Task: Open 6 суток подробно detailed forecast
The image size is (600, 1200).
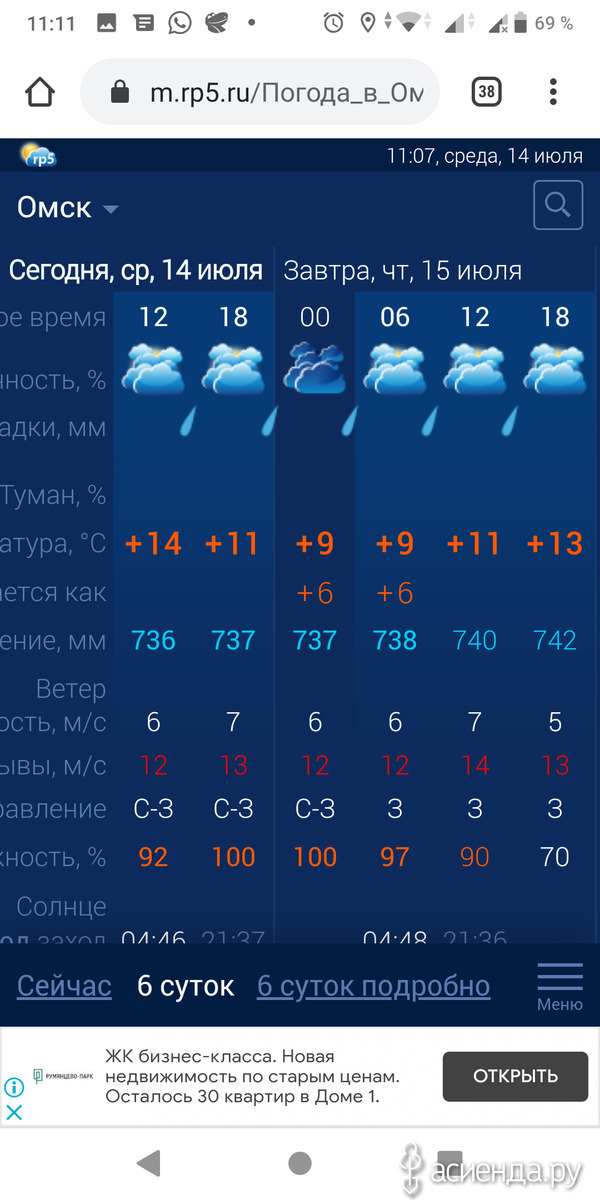Action: 374,986
